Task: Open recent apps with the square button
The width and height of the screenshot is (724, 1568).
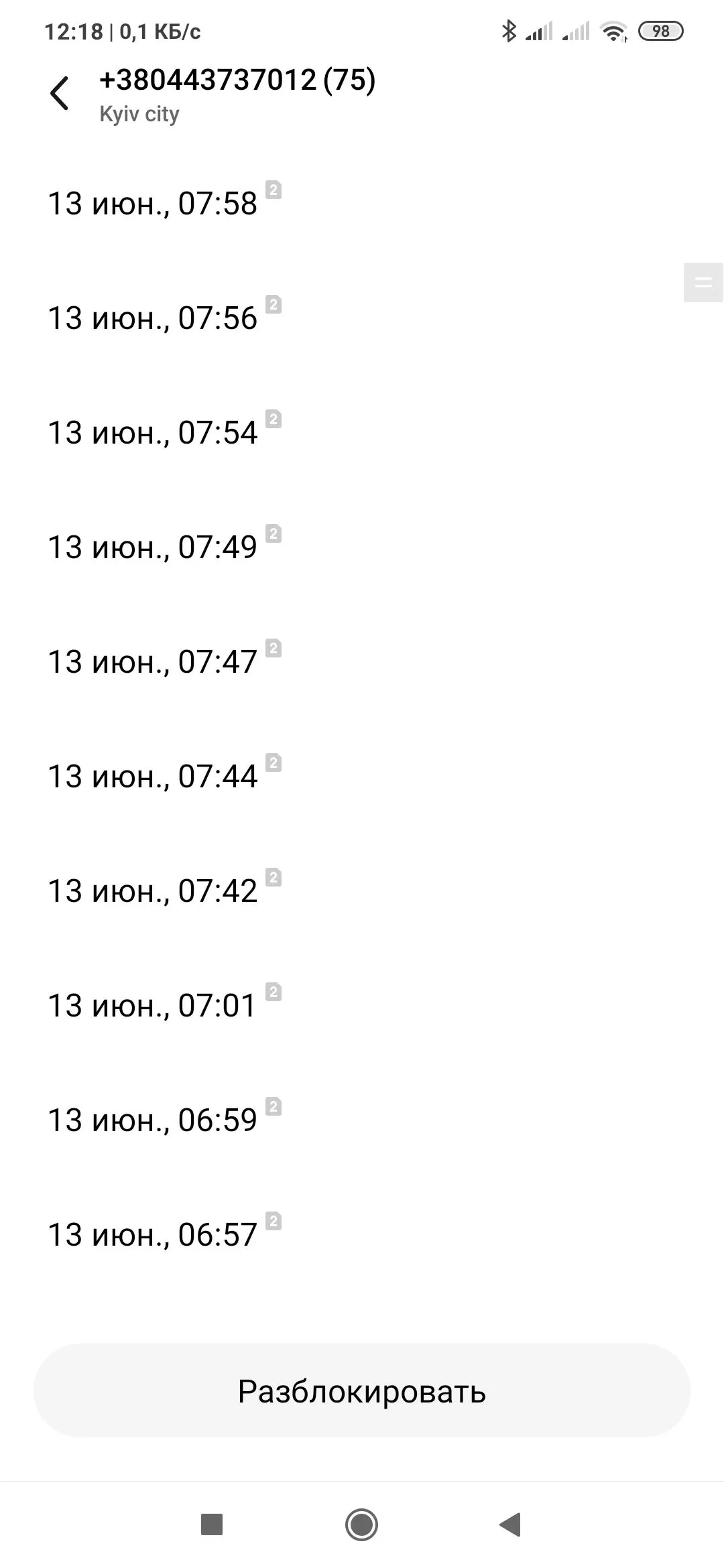Action: click(x=212, y=1524)
